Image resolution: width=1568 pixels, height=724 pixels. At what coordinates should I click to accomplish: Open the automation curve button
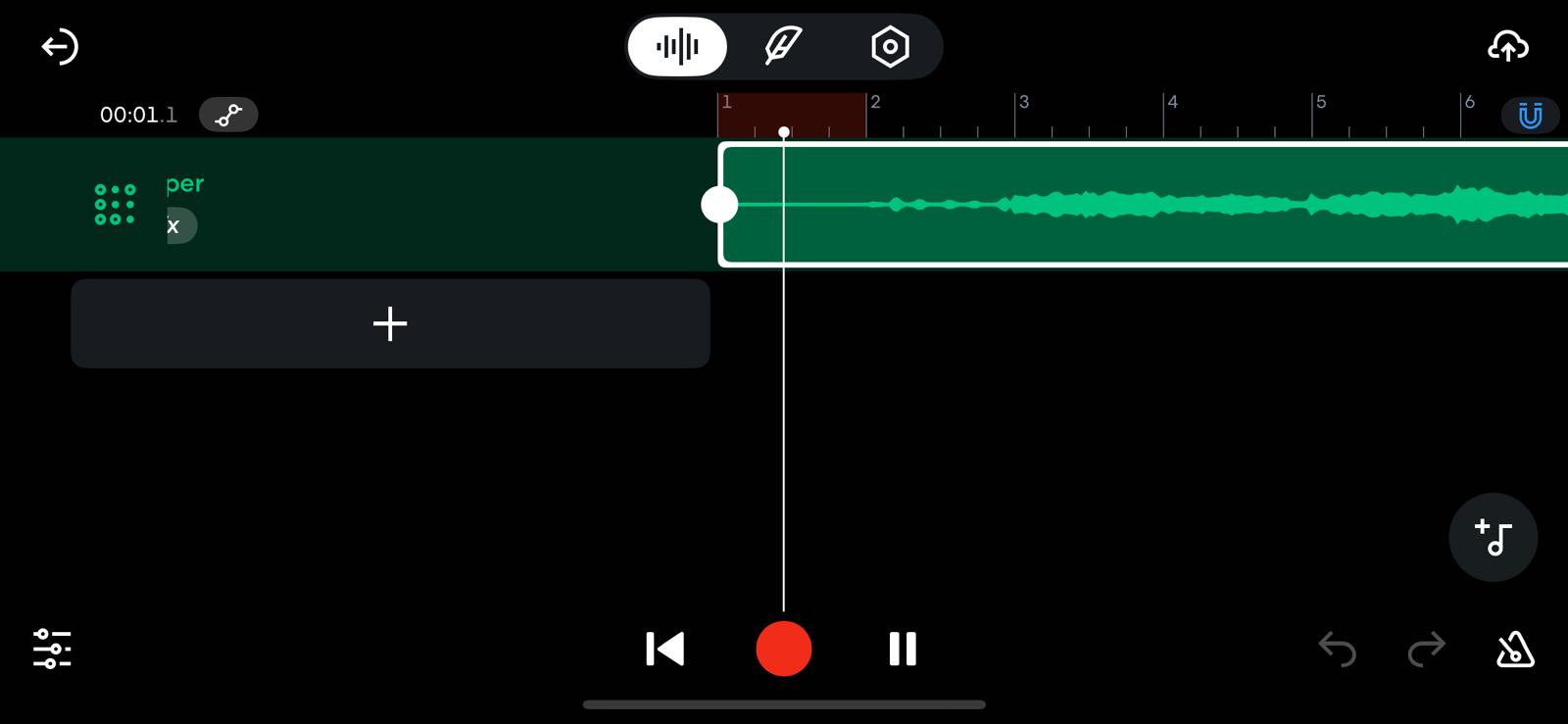click(x=228, y=115)
